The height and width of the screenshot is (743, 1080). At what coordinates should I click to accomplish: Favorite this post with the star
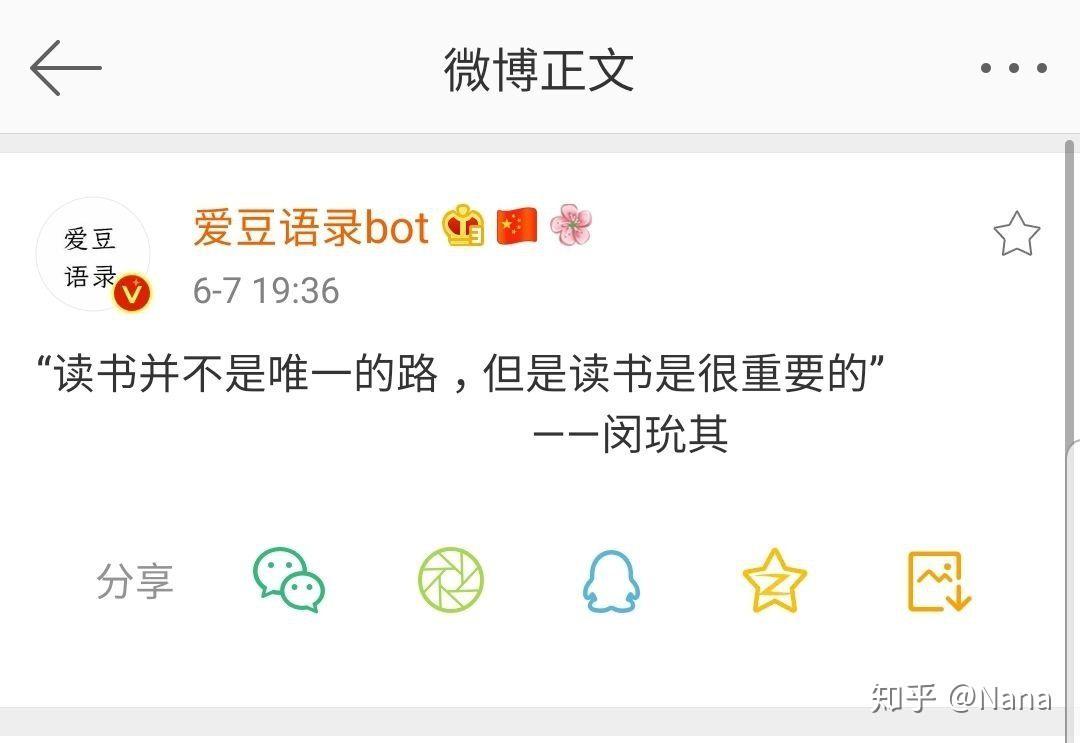(x=1016, y=235)
